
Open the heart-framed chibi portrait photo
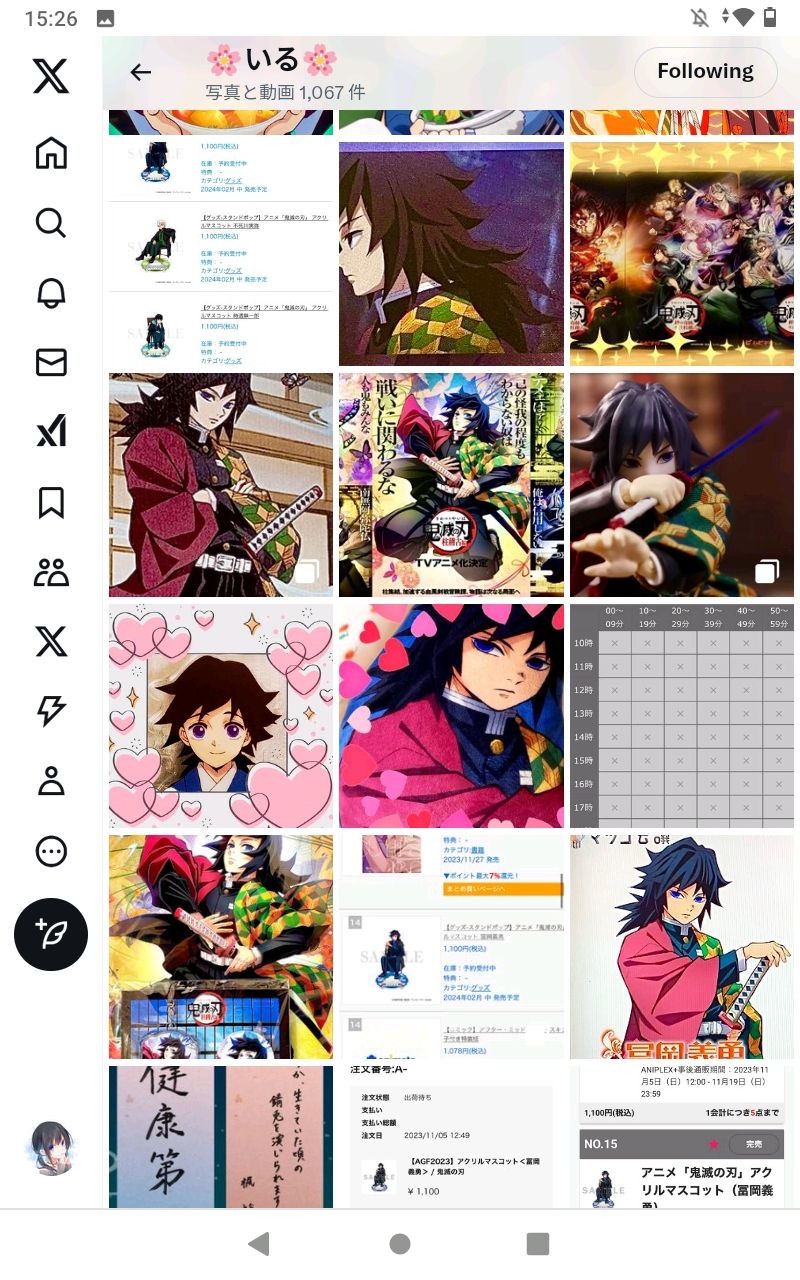click(x=221, y=715)
